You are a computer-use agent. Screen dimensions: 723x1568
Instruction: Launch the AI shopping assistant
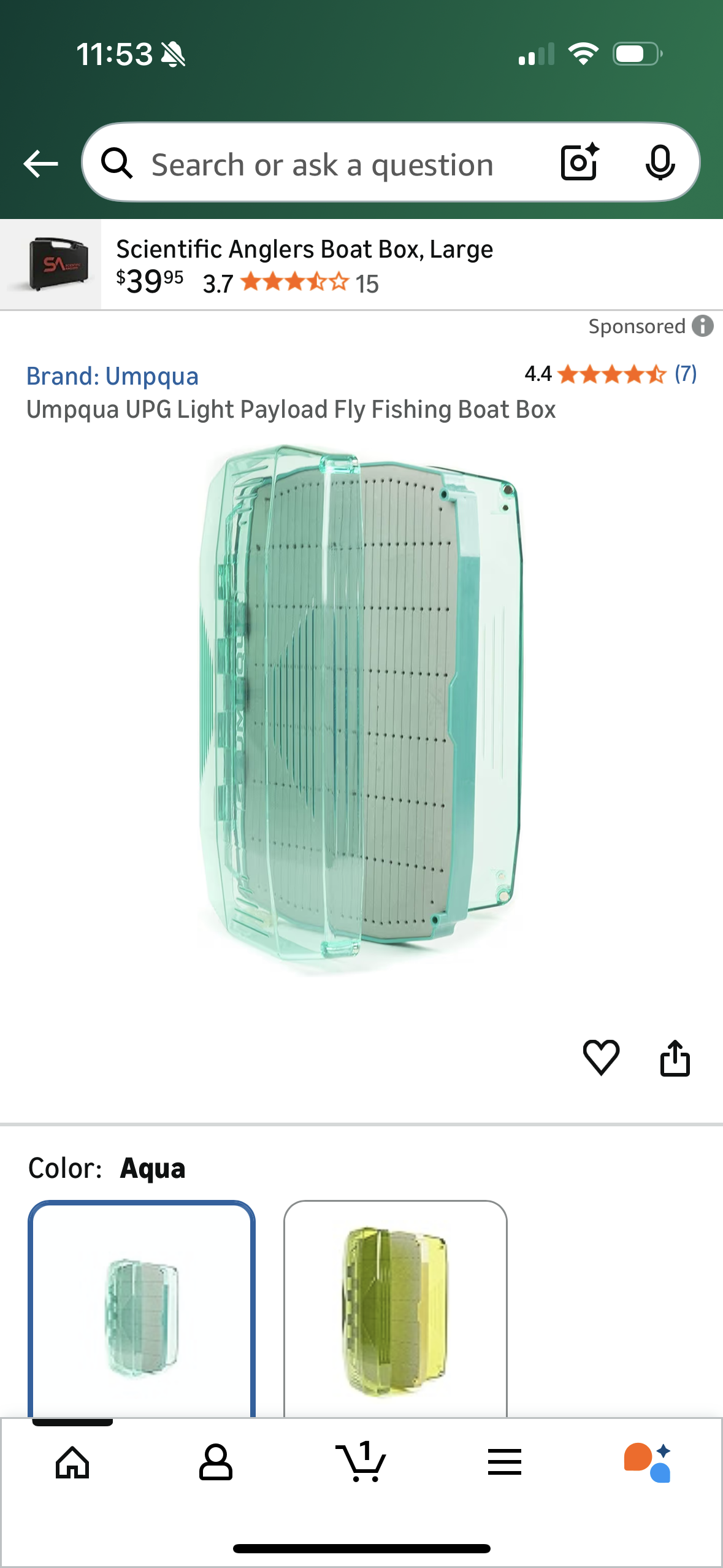(648, 1462)
